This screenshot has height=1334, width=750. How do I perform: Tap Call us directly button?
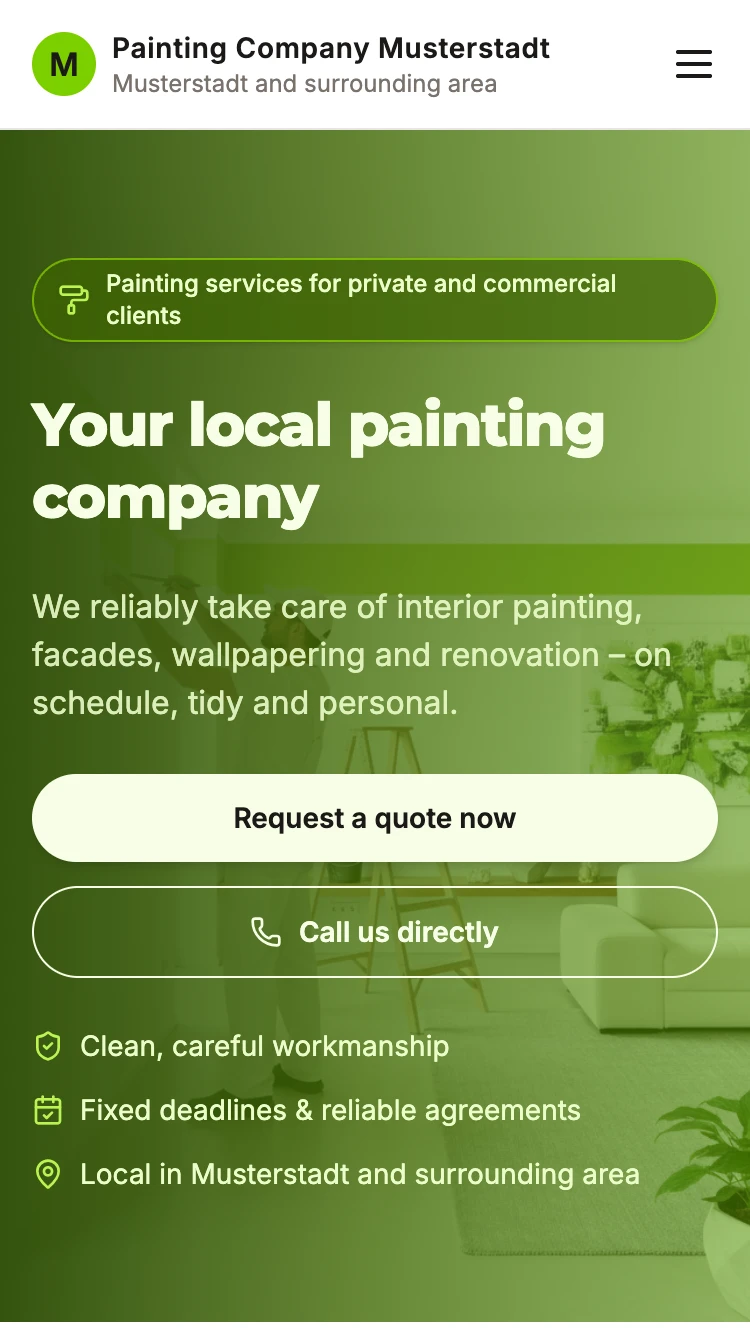tap(375, 932)
